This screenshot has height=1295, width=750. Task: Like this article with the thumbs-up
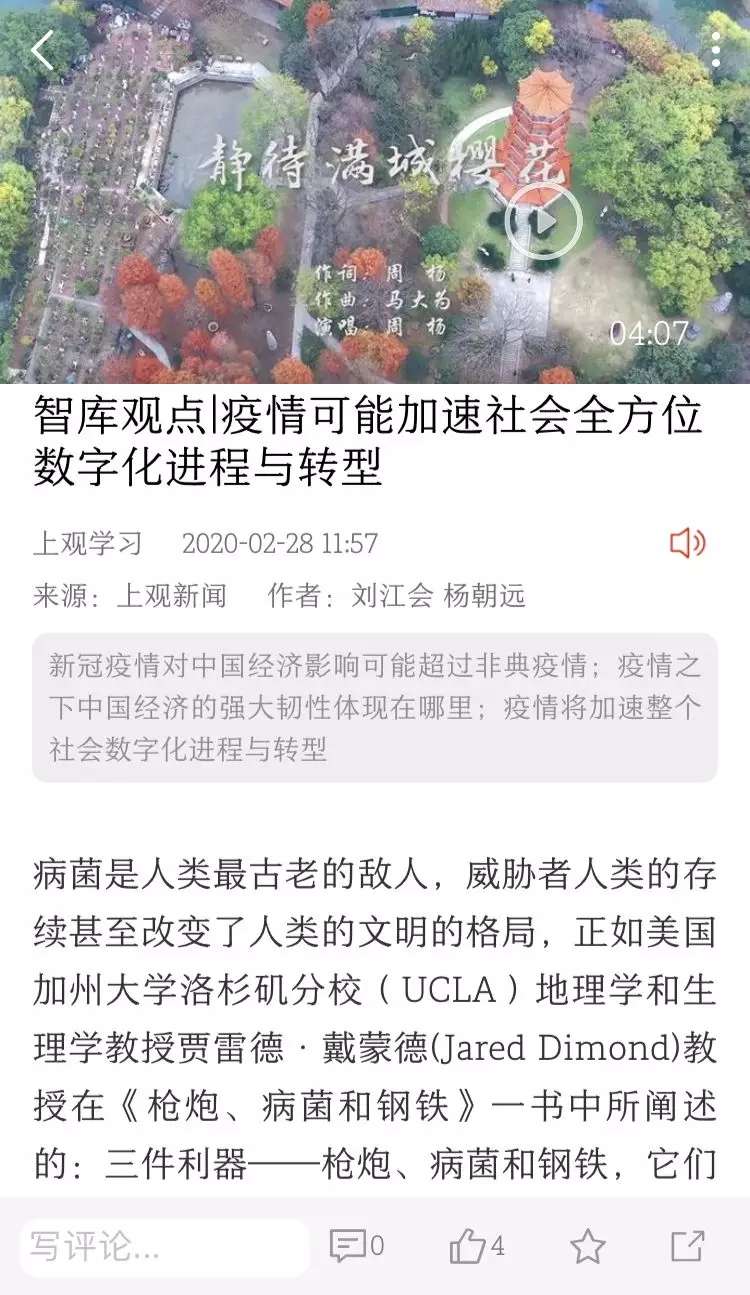(477, 1246)
